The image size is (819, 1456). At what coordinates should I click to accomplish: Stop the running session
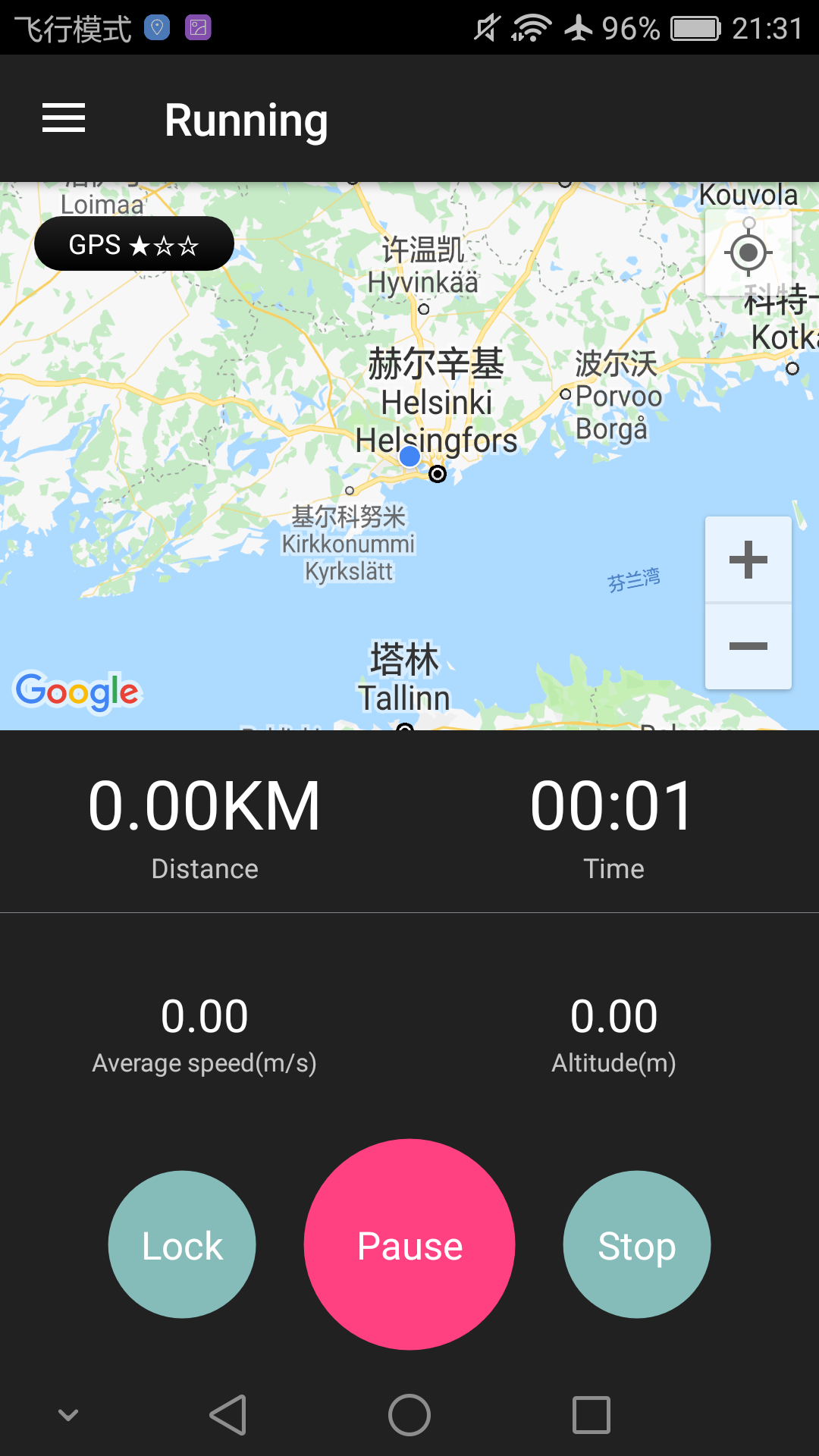pos(637,1244)
